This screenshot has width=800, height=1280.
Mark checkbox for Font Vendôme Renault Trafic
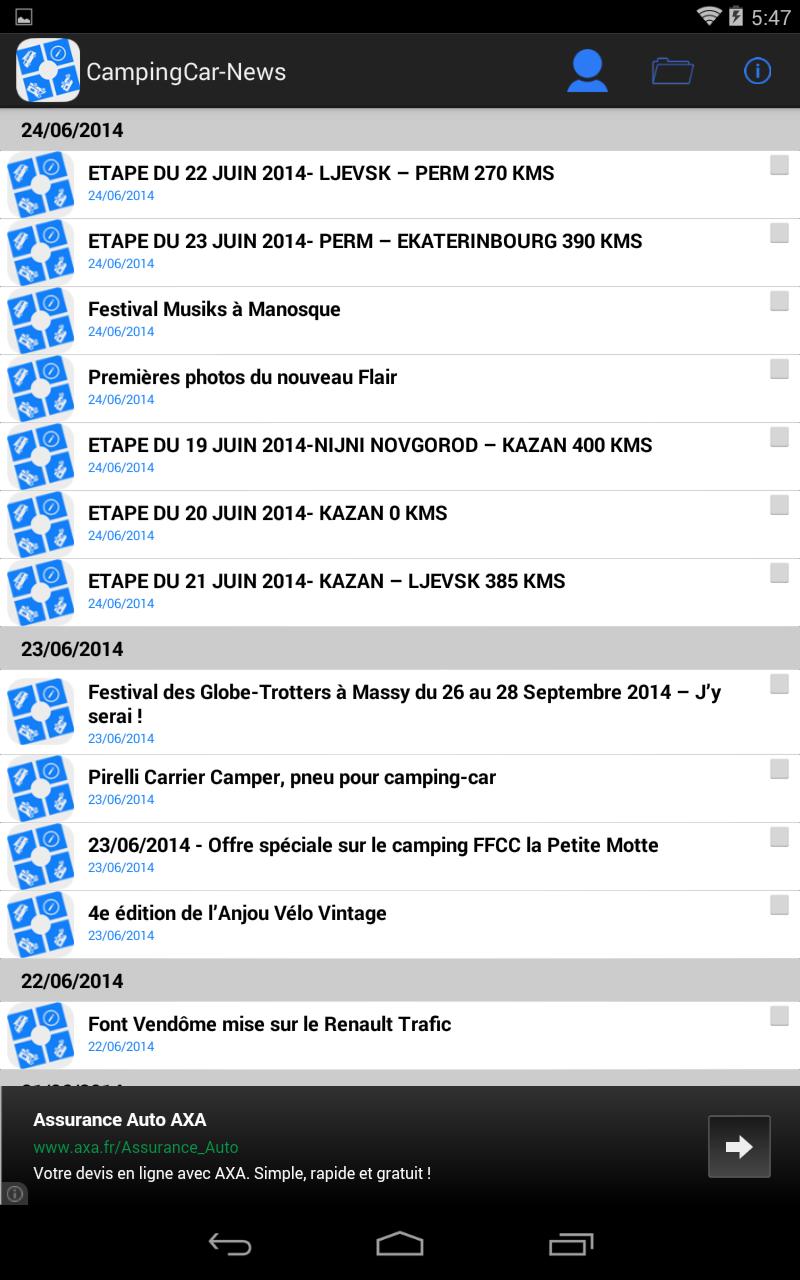point(779,1016)
